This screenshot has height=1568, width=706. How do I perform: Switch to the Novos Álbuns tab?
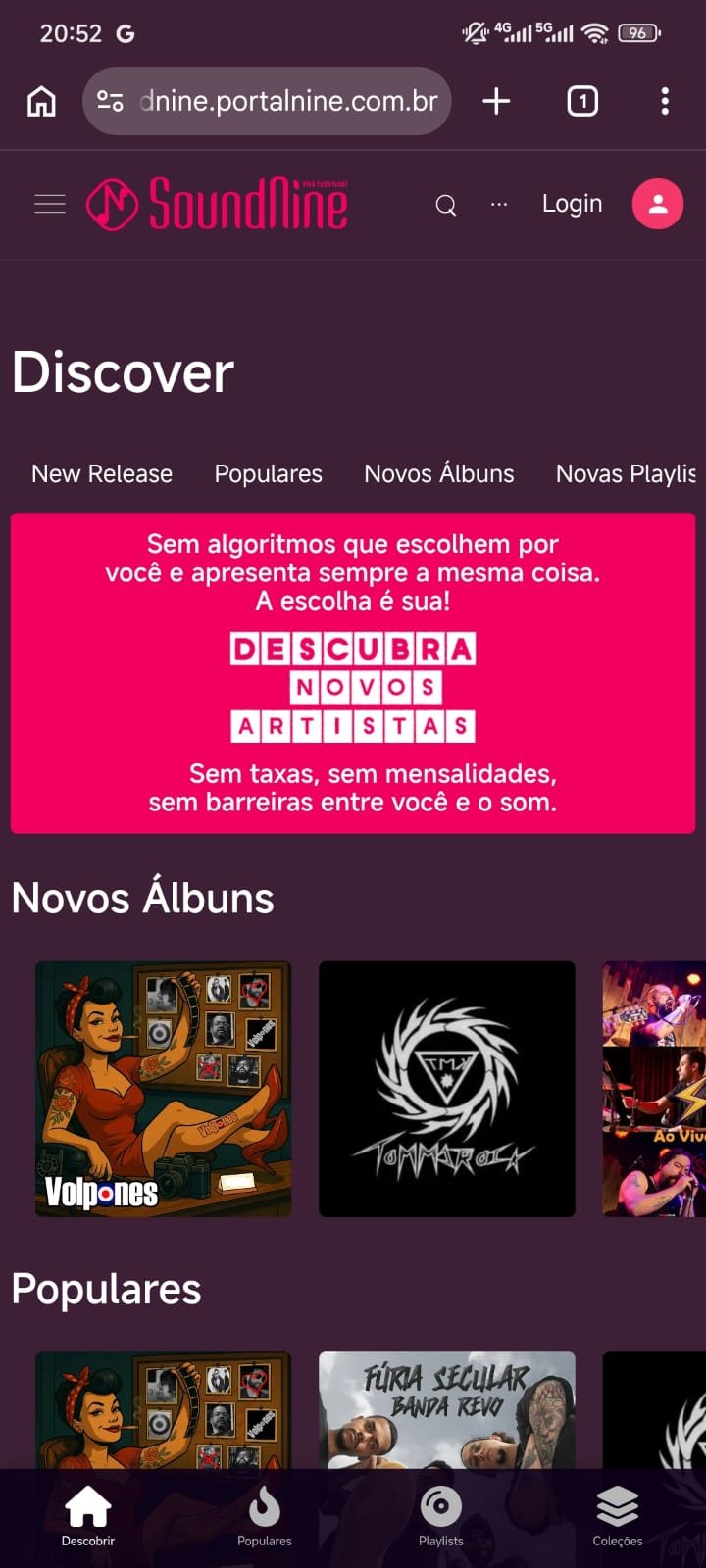[x=438, y=474]
